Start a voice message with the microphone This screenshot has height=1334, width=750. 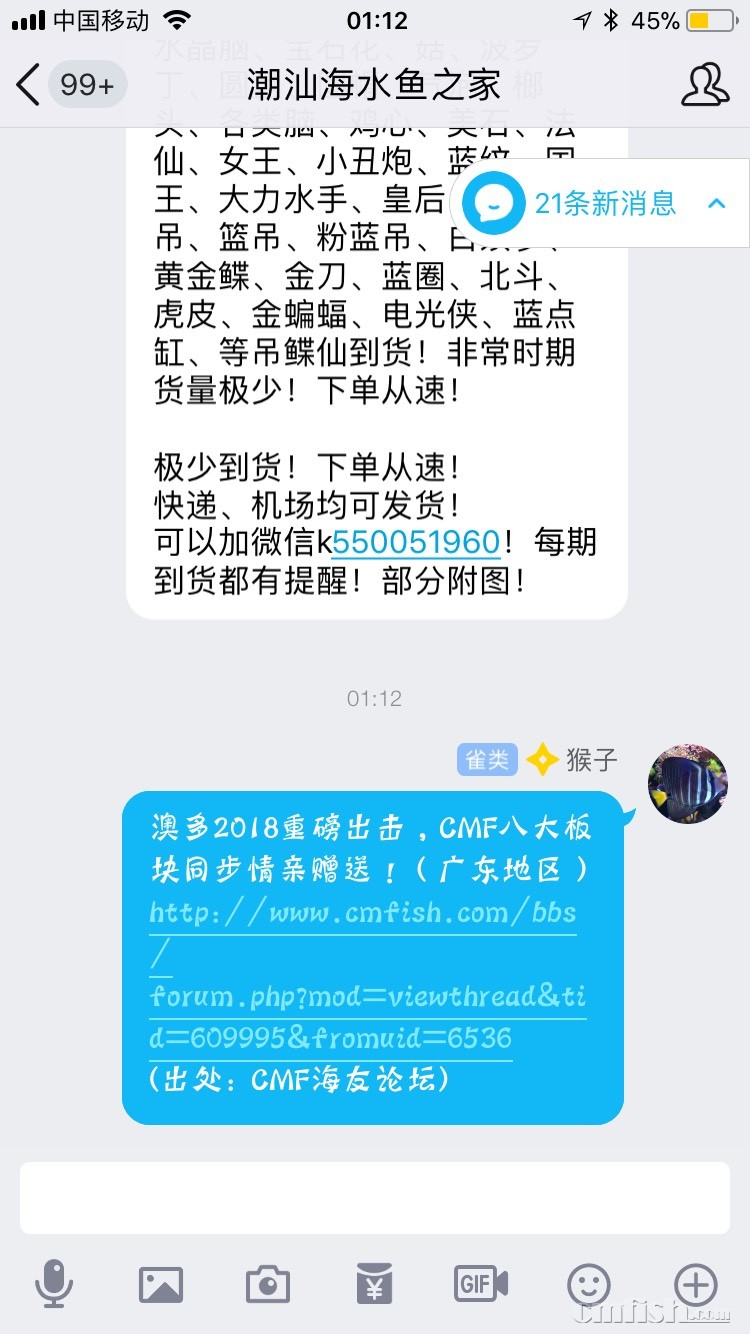click(54, 1283)
